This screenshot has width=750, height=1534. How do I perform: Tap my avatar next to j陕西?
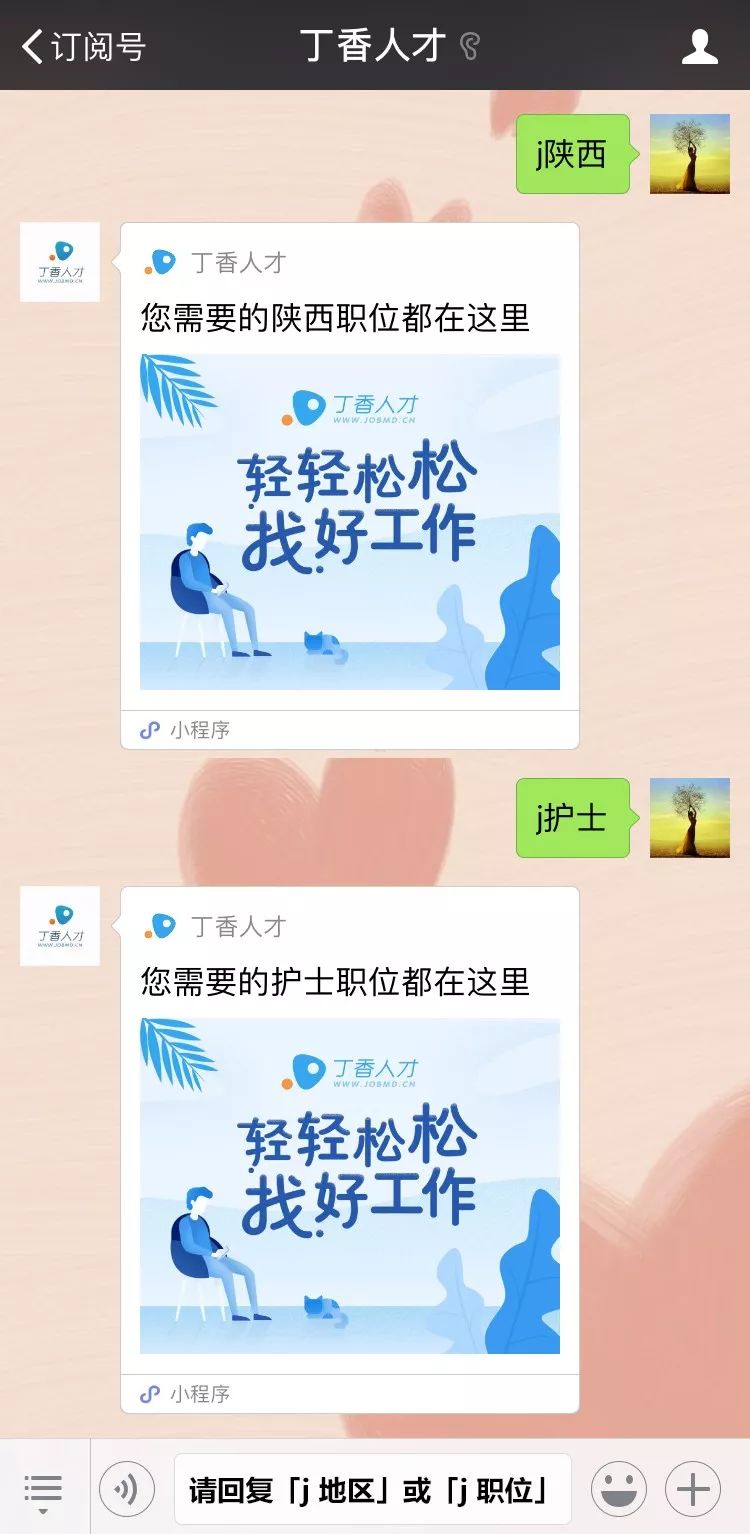click(689, 154)
